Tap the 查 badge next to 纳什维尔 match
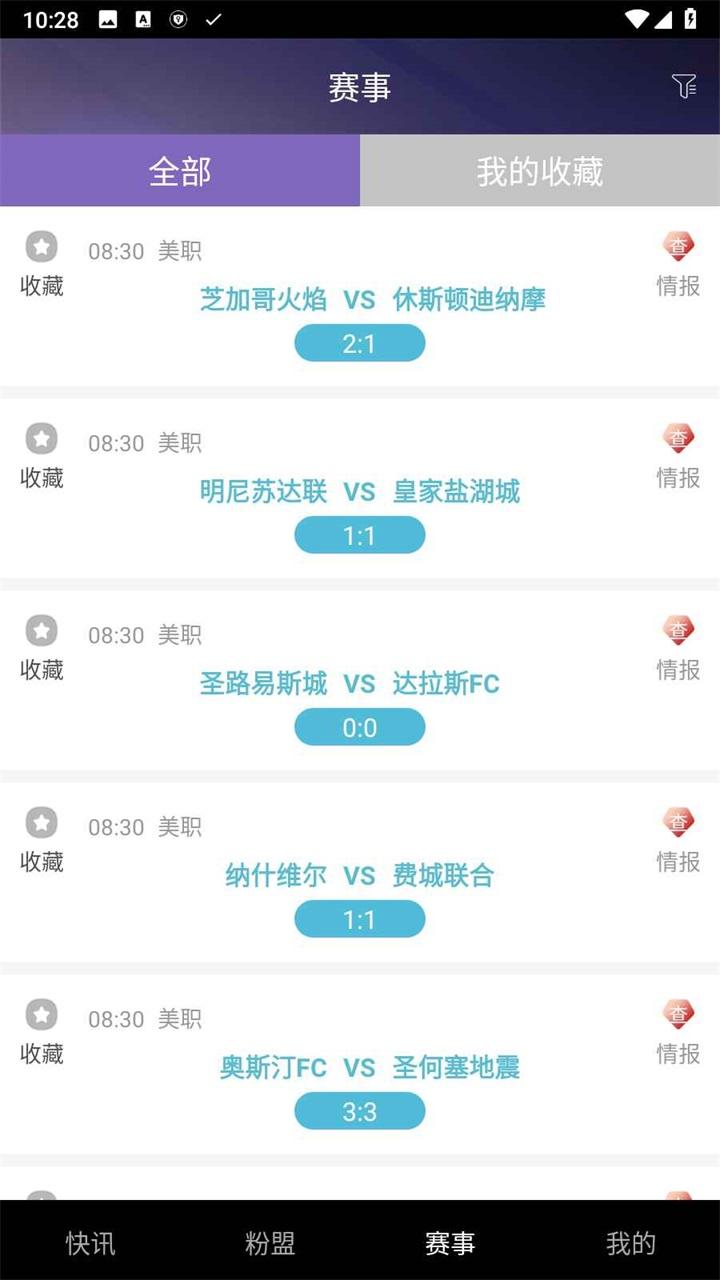Image resolution: width=720 pixels, height=1280 pixels. [x=678, y=822]
